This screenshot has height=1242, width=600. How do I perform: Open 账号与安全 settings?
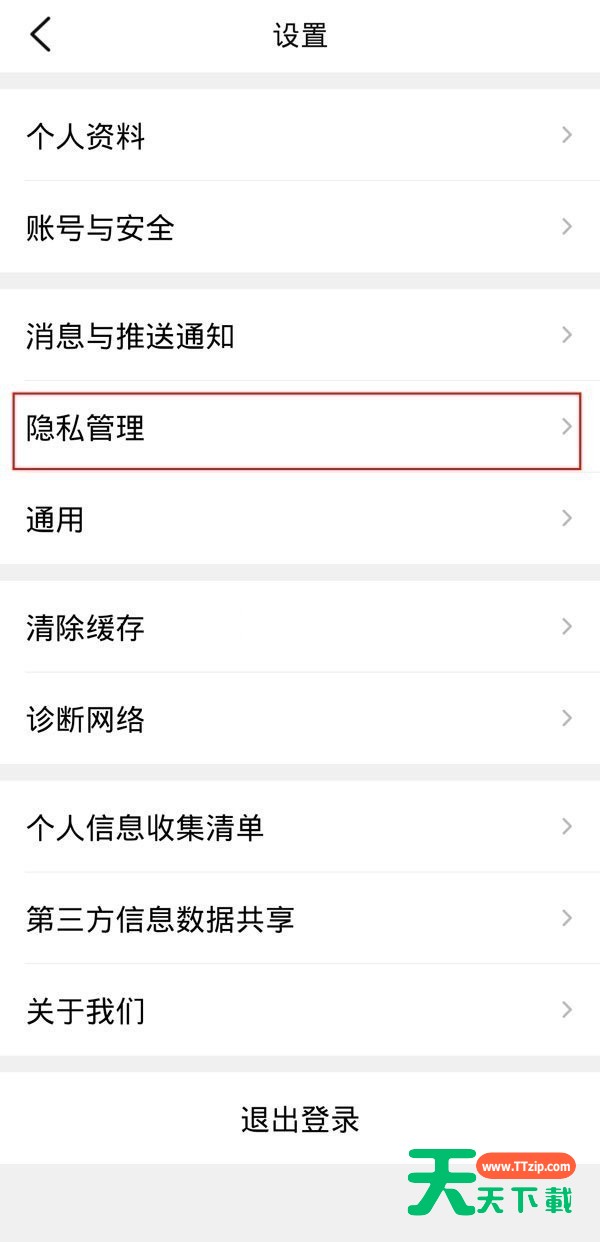[300, 227]
